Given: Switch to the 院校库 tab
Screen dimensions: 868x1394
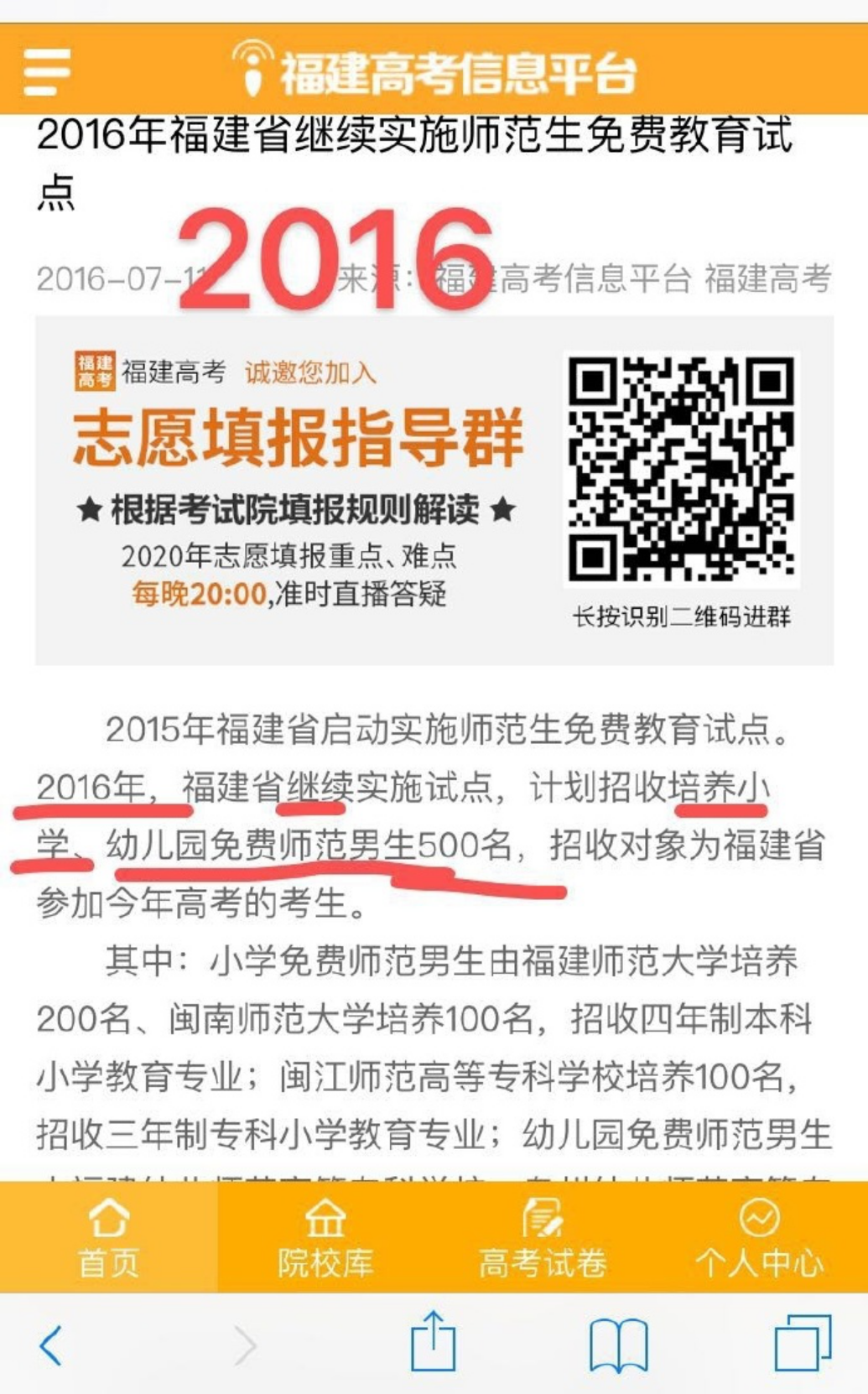Looking at the screenshot, I should pyautogui.click(x=325, y=1238).
